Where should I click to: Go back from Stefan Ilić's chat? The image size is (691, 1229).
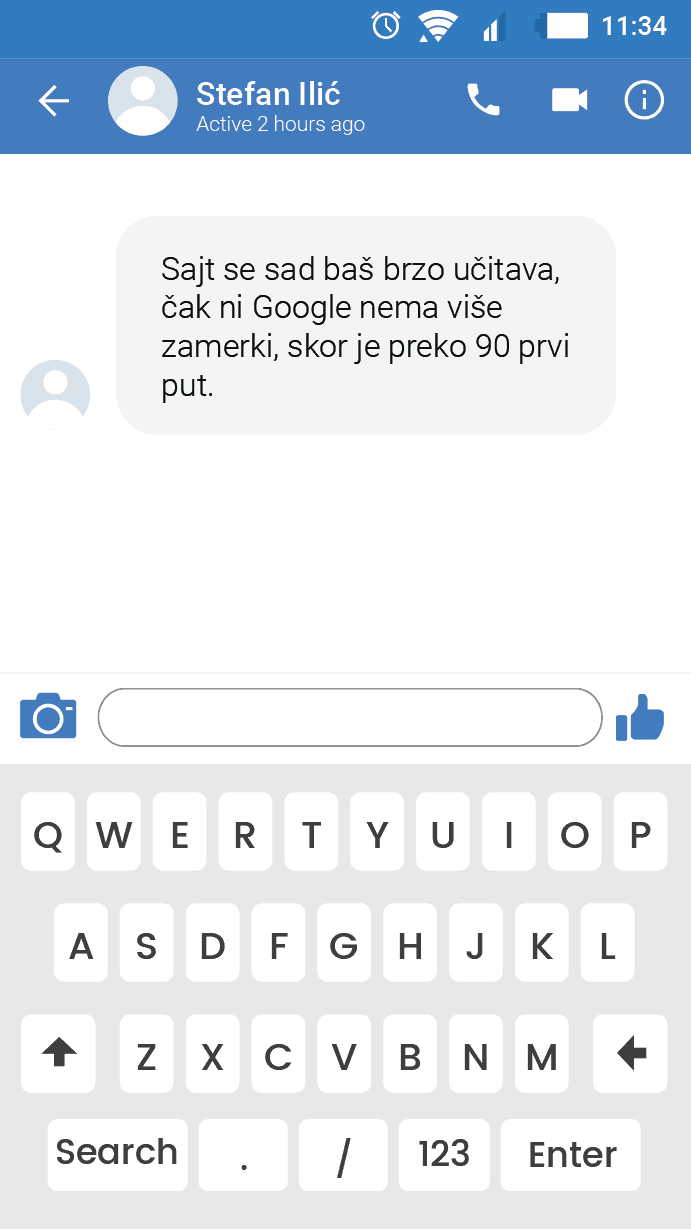coord(53,101)
